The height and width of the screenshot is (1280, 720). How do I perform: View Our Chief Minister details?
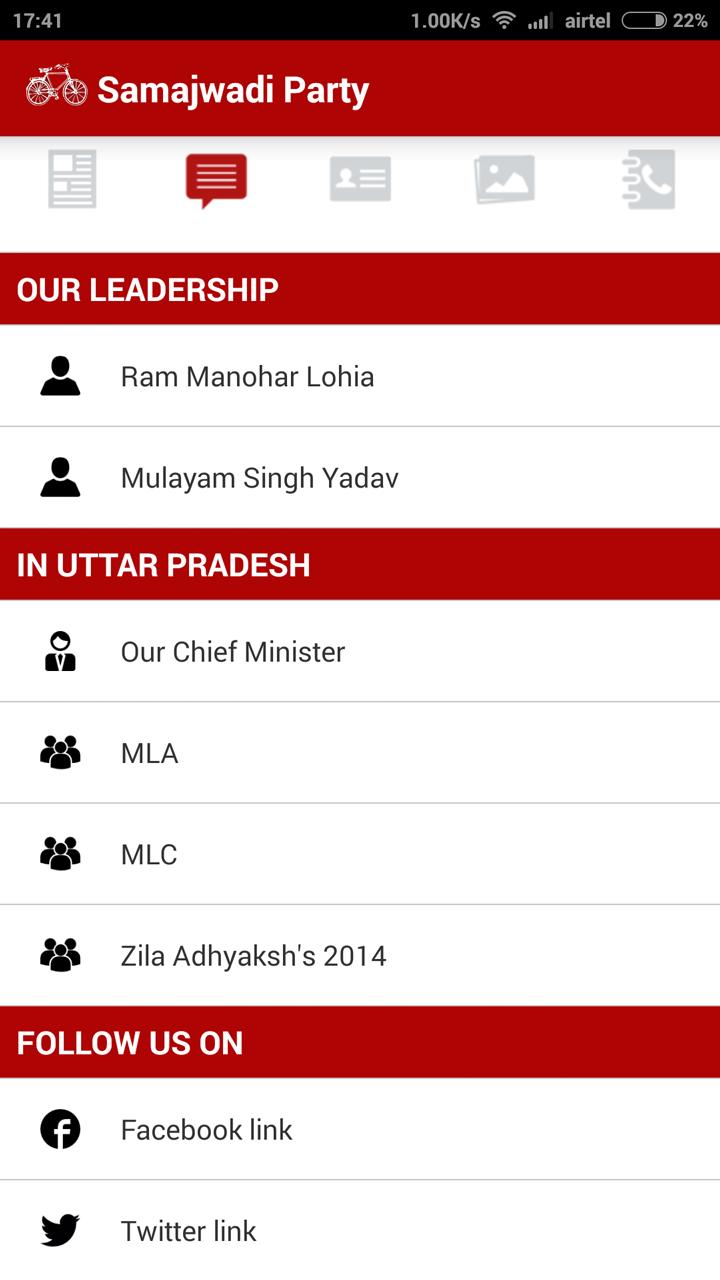point(232,651)
